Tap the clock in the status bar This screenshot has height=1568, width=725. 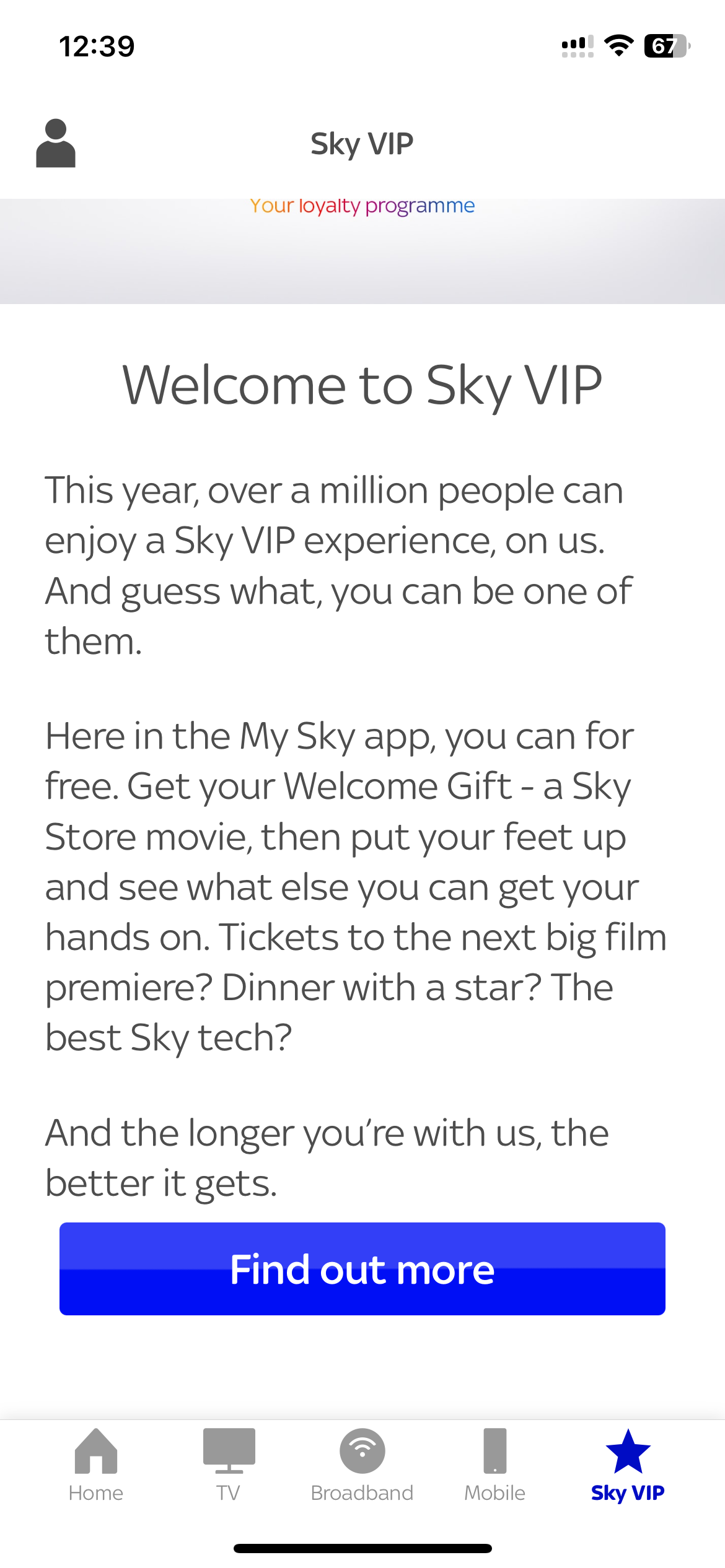[95, 45]
